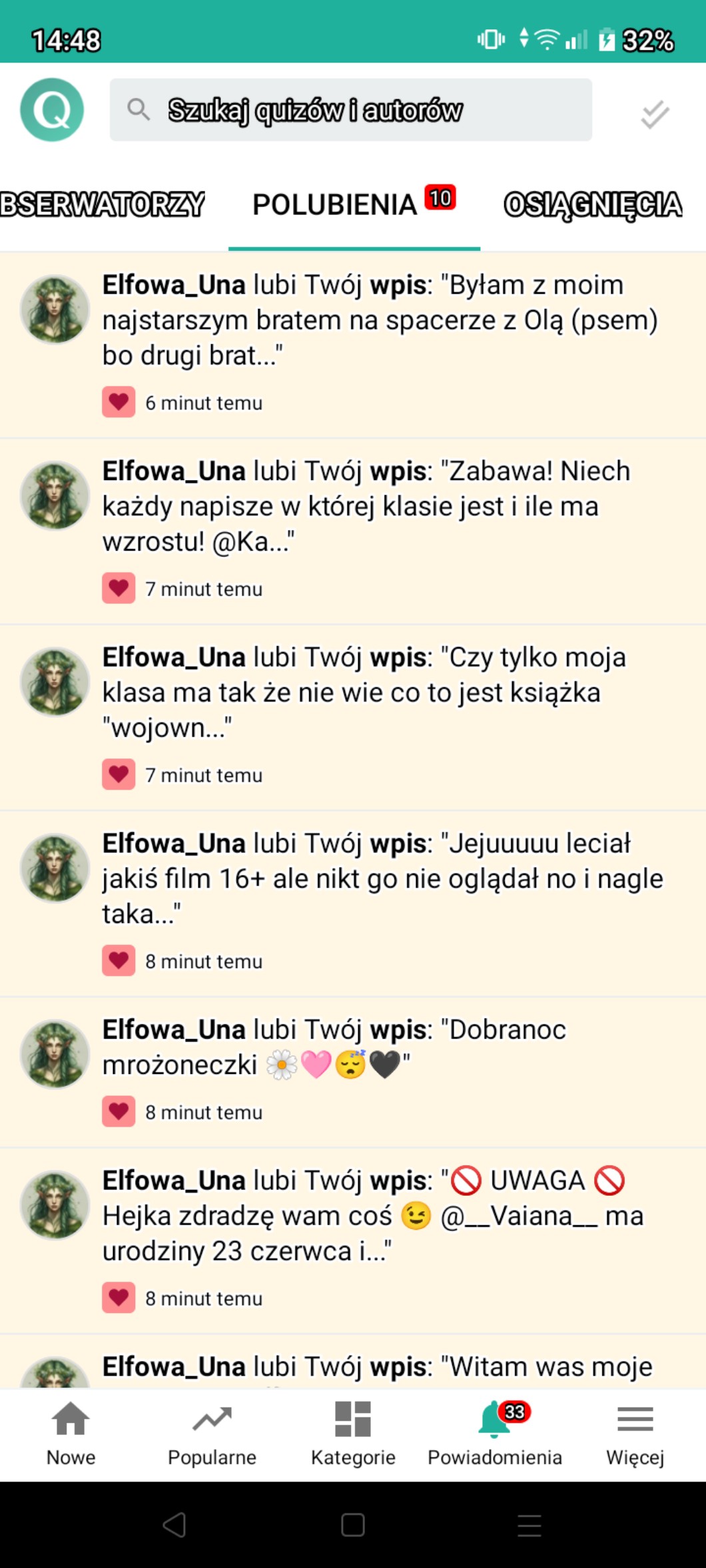Screen dimensions: 706x1568
Task: Go to the Nowe tab
Action: (71, 1434)
